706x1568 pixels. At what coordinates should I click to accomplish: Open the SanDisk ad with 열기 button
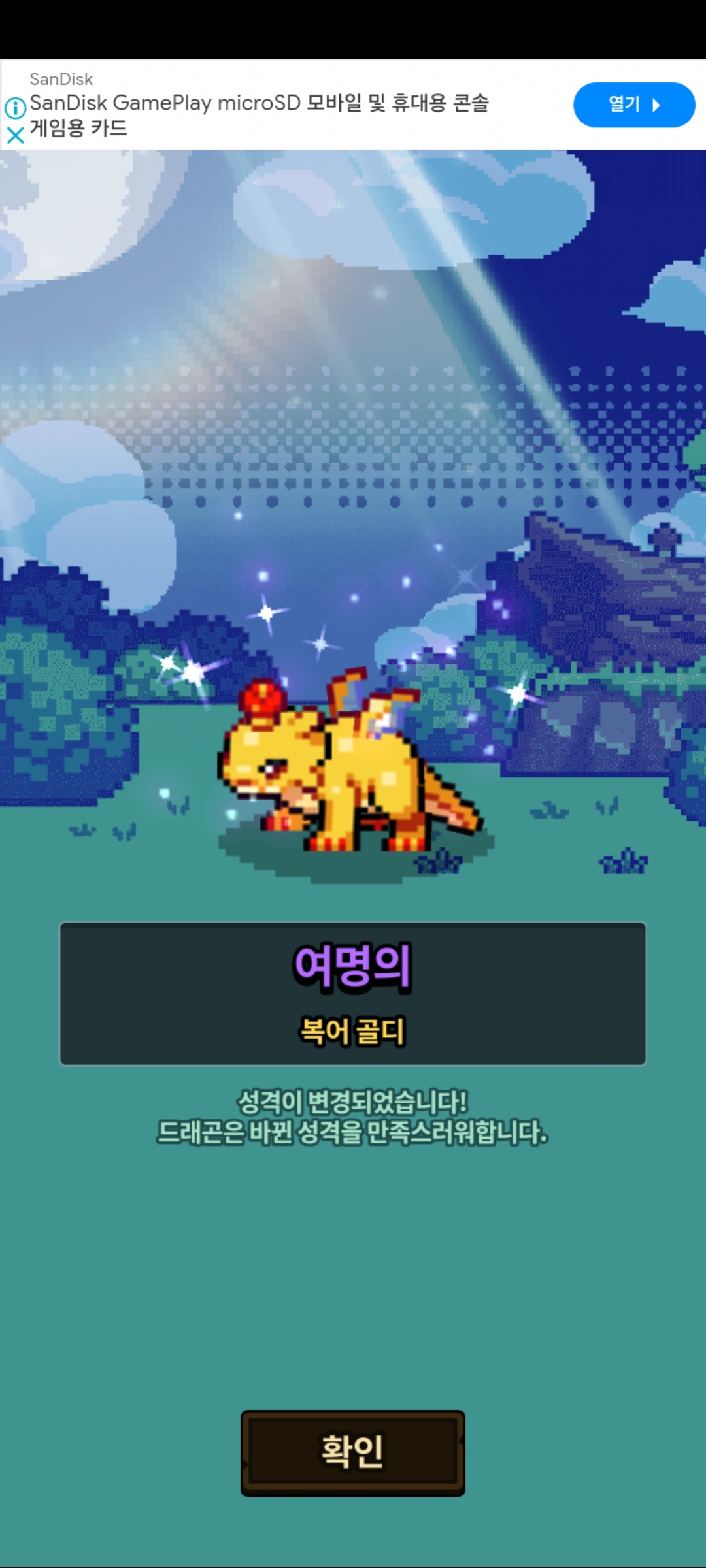point(633,105)
